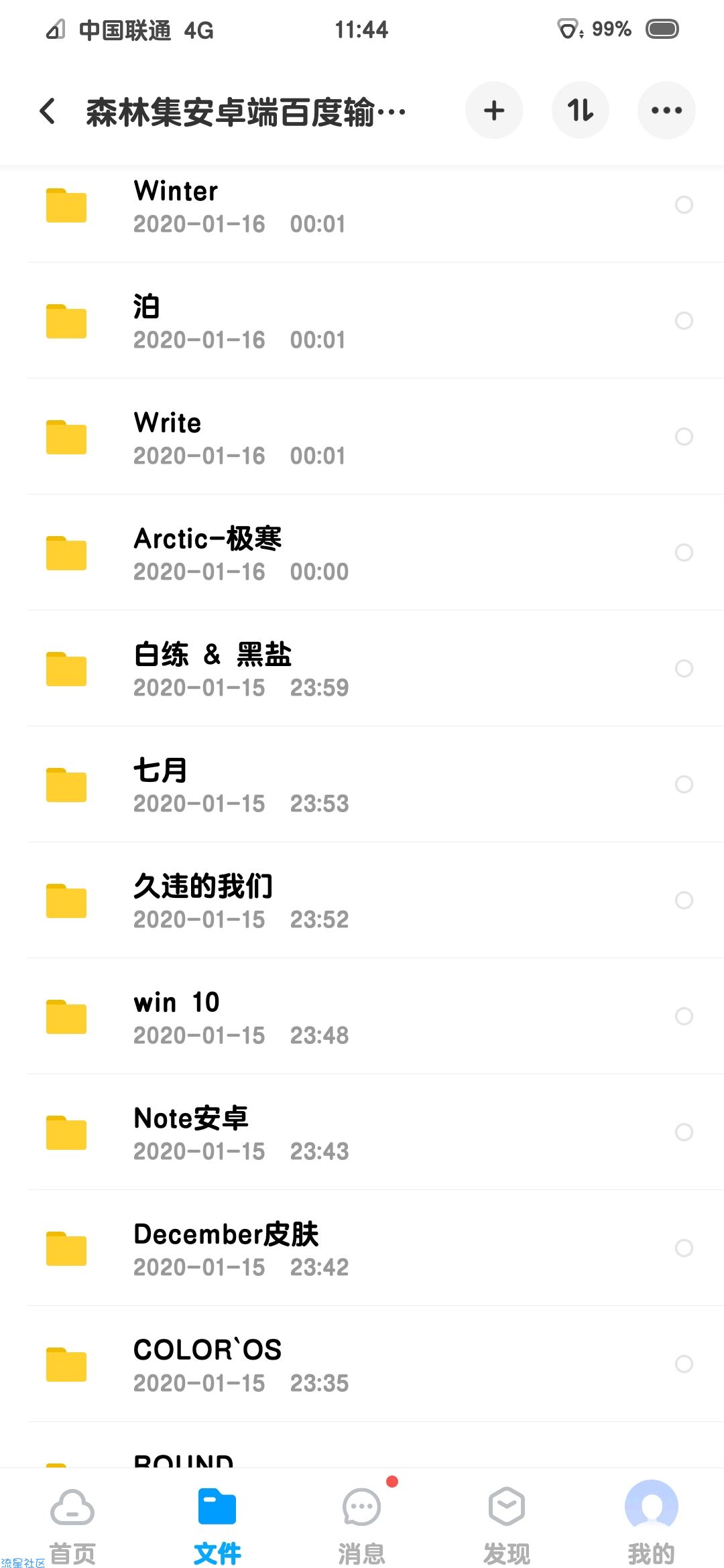The height and width of the screenshot is (1568, 724).
Task: Go back using the top-left arrow
Action: click(x=48, y=111)
